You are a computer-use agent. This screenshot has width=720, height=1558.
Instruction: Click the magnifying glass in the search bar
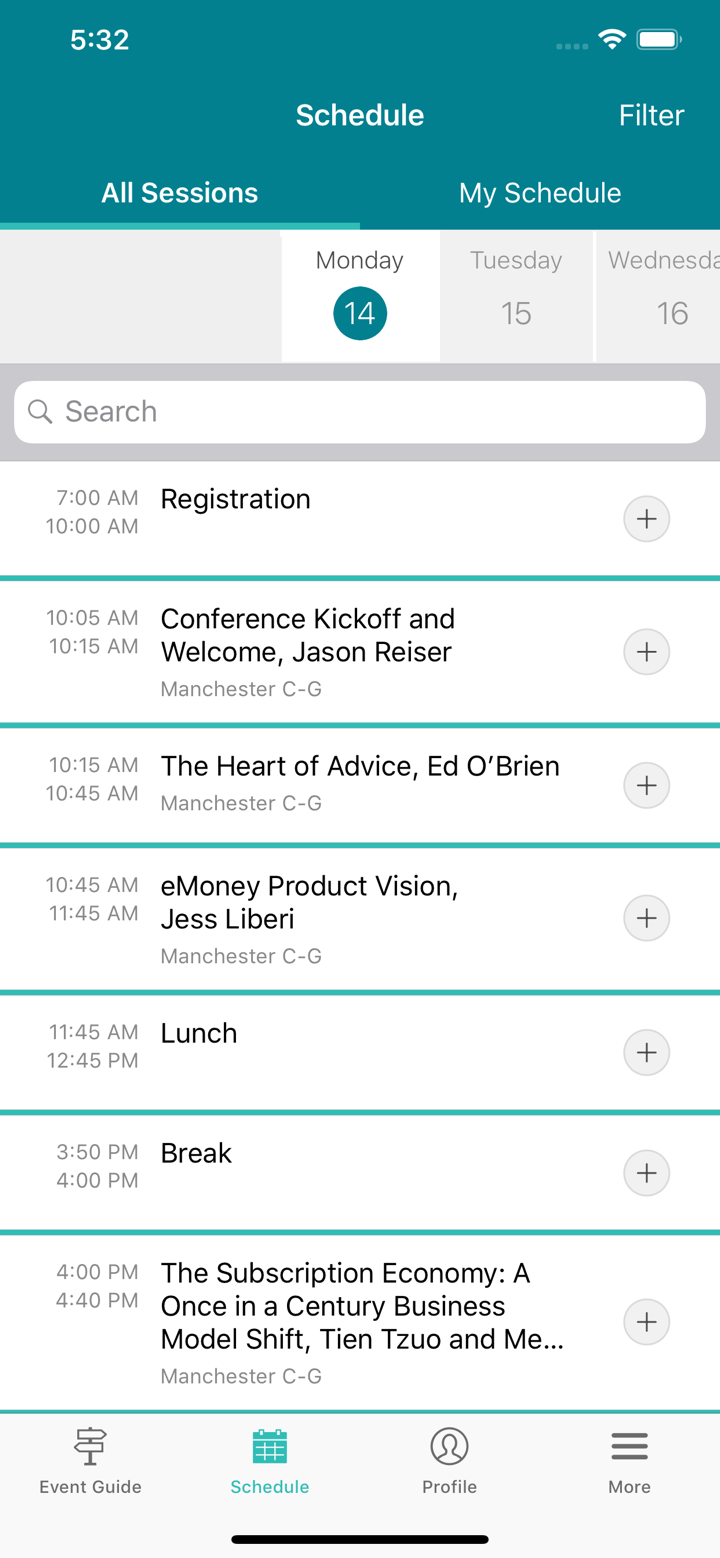tap(39, 411)
